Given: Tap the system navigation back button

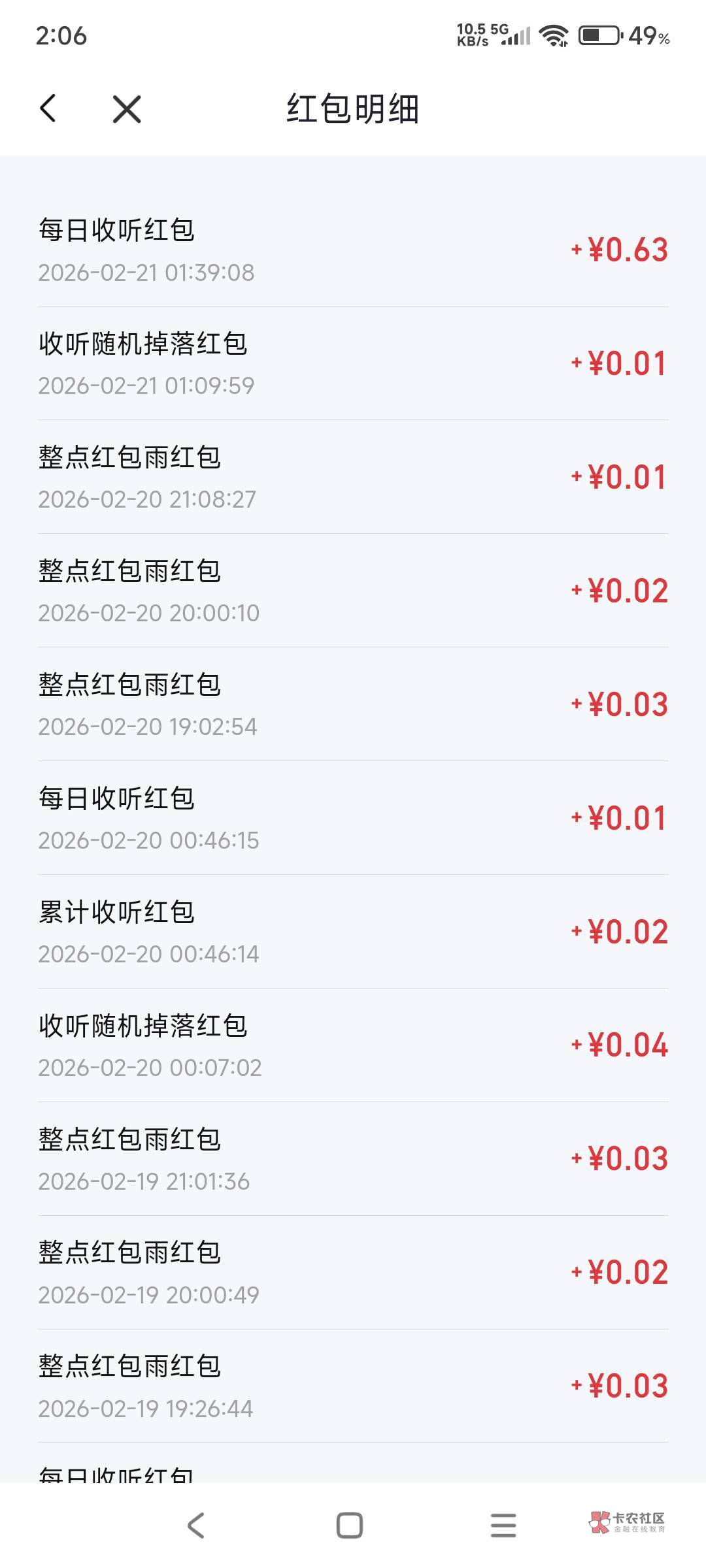Looking at the screenshot, I should [x=196, y=1526].
